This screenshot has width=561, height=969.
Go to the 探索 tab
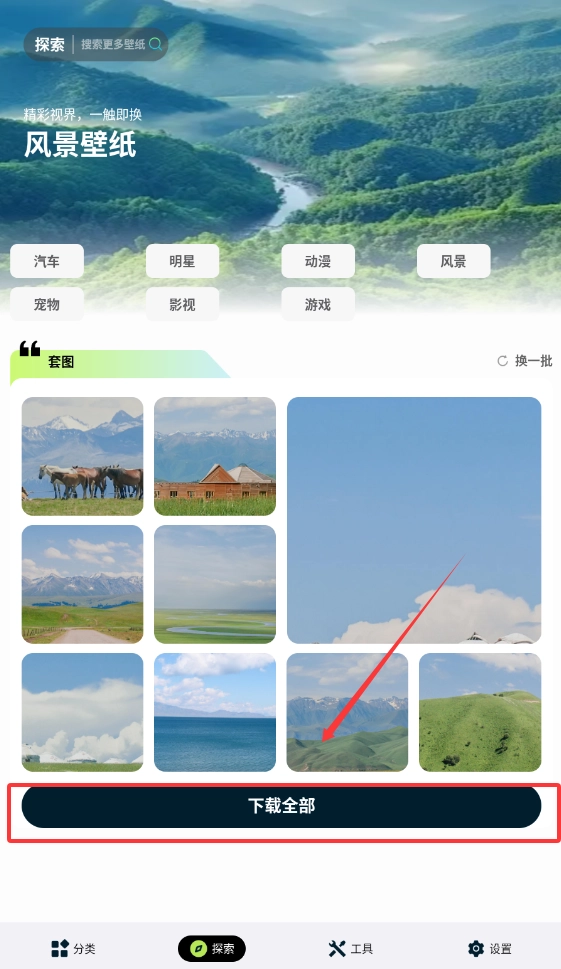(212, 949)
